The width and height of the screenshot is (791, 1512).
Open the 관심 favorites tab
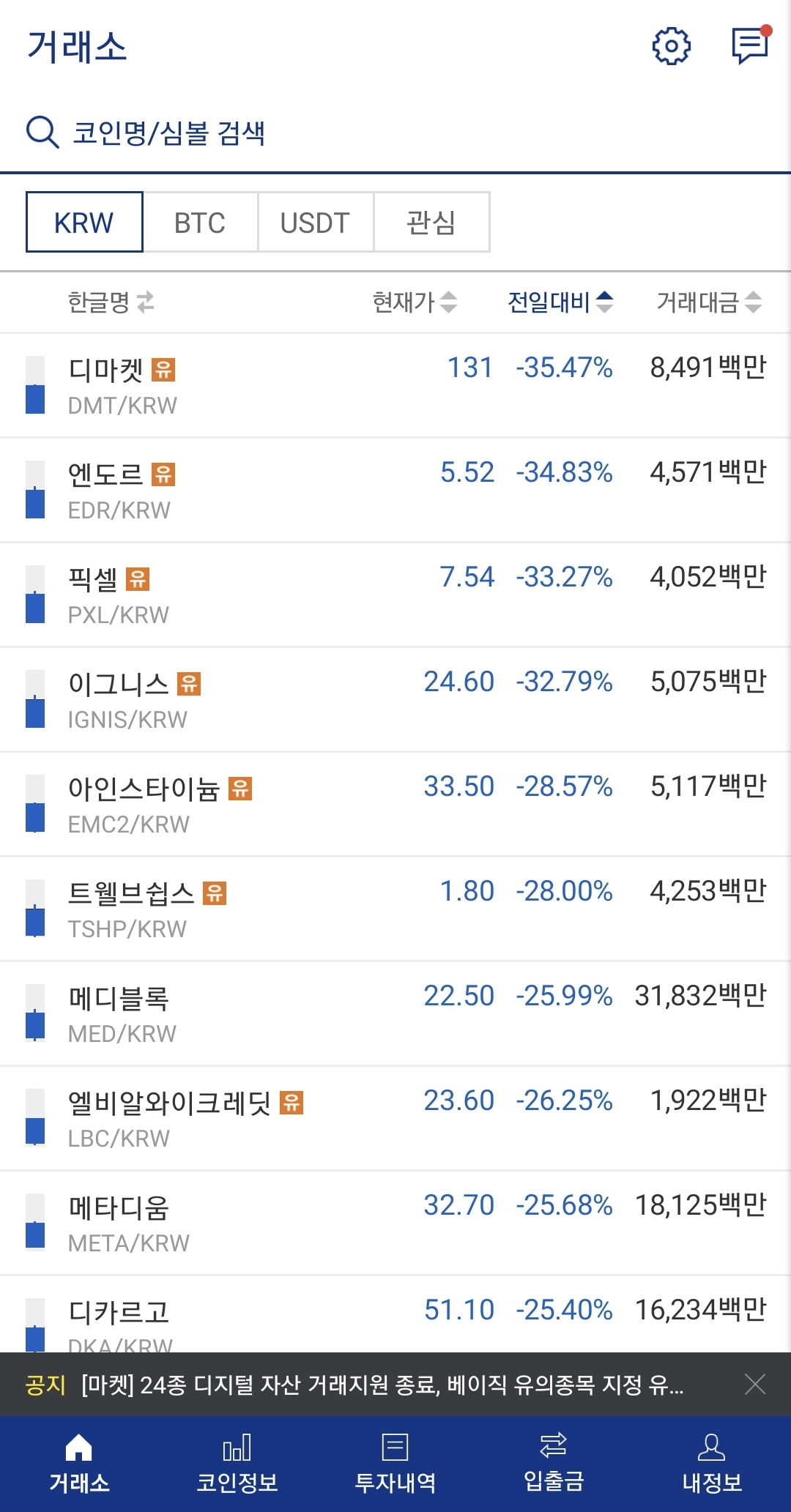coord(431,223)
